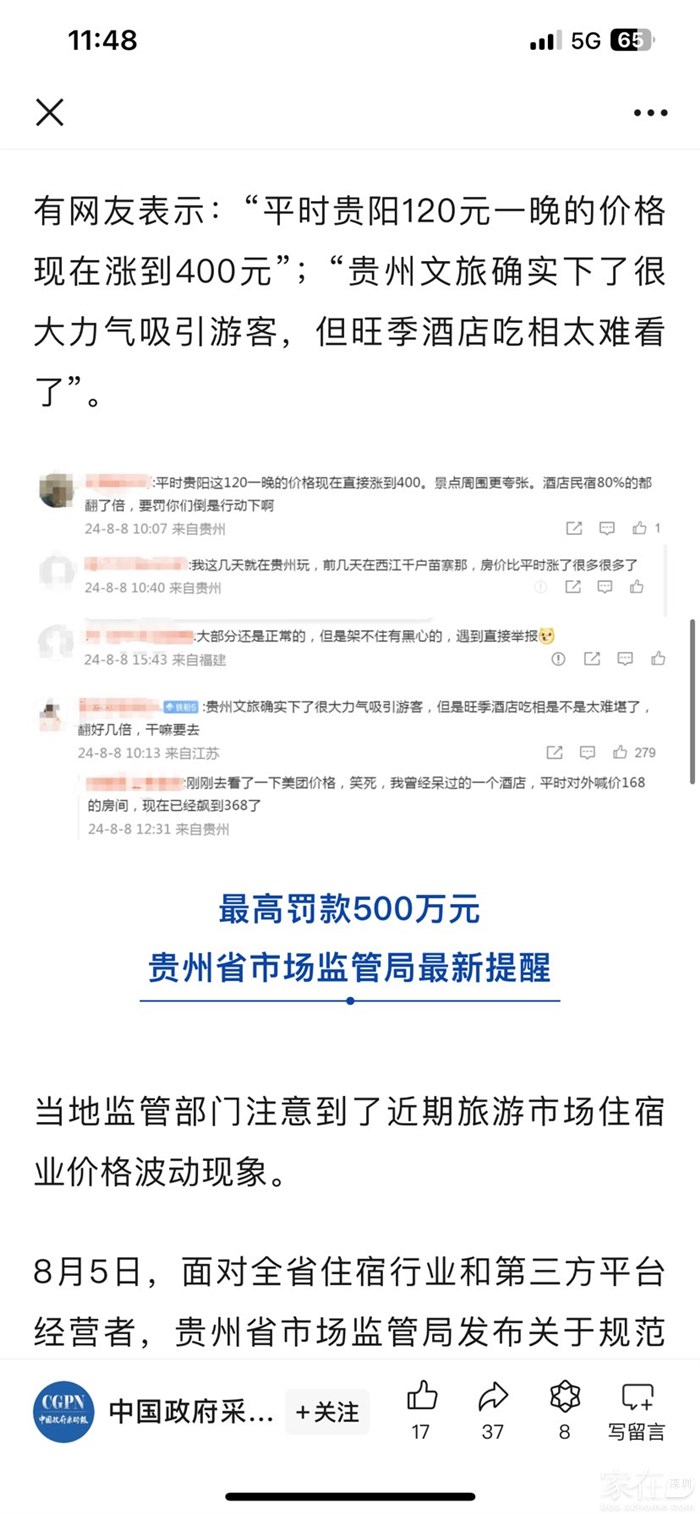Follow the account with +关注
This screenshot has width=700, height=1514.
[x=327, y=1412]
